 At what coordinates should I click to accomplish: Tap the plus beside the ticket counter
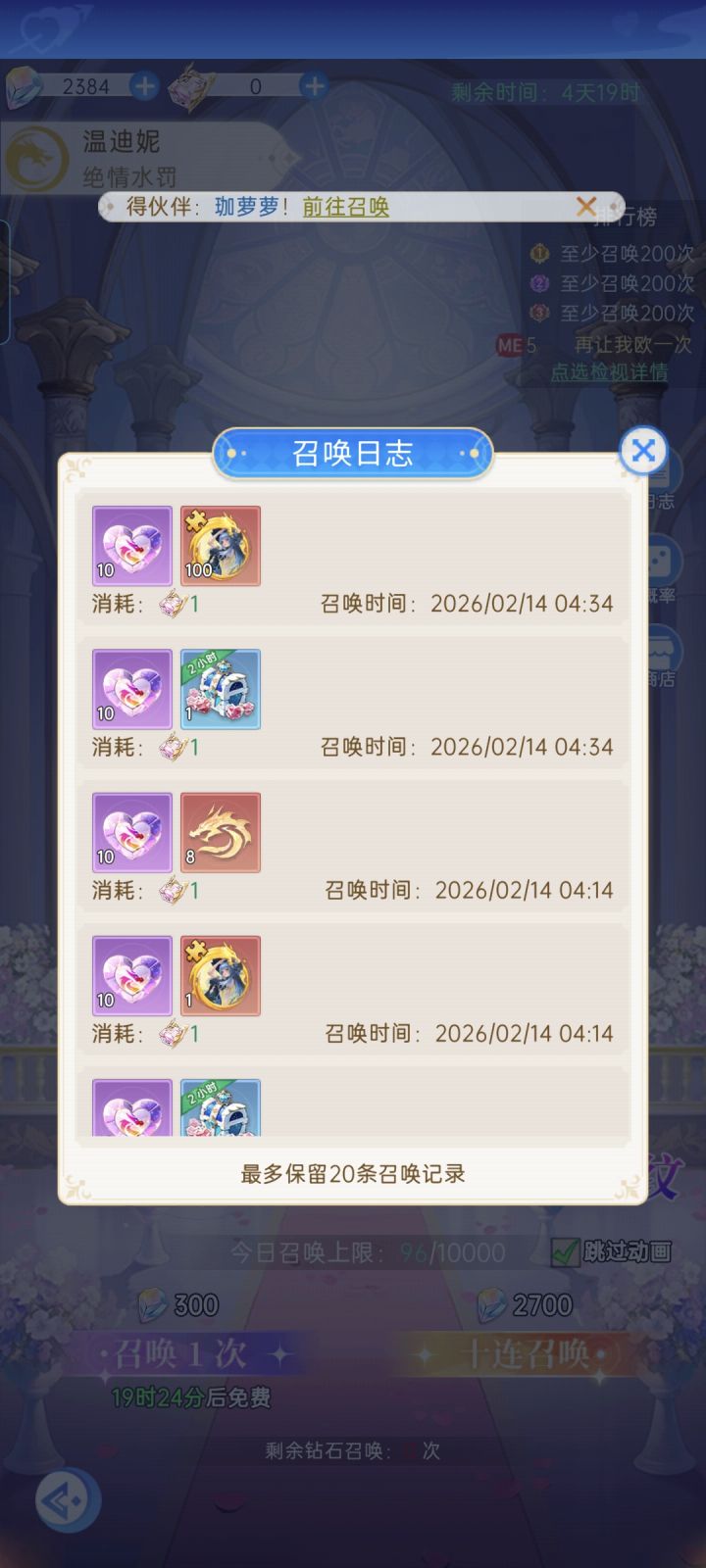coord(314,86)
